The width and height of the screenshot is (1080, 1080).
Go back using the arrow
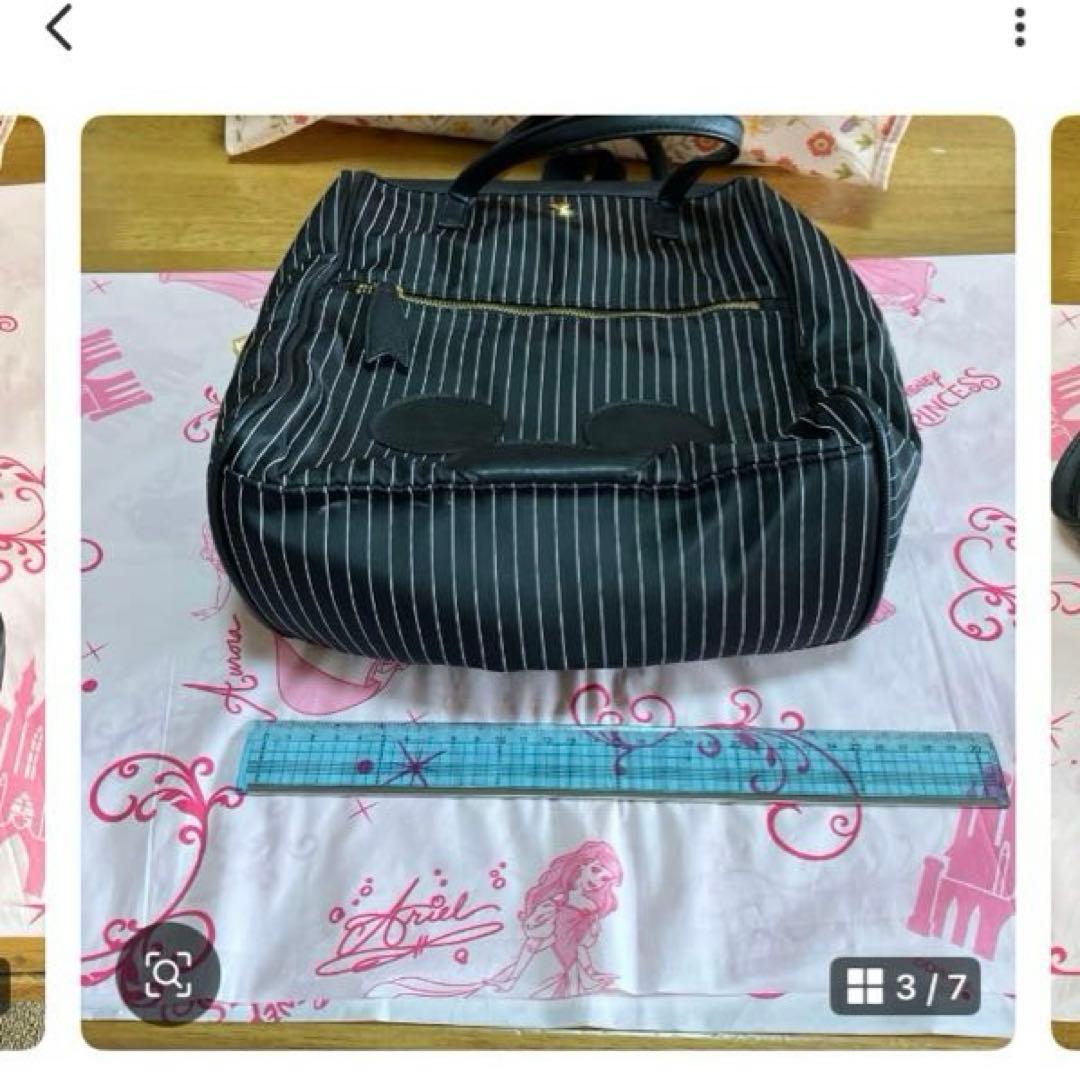click(x=59, y=28)
